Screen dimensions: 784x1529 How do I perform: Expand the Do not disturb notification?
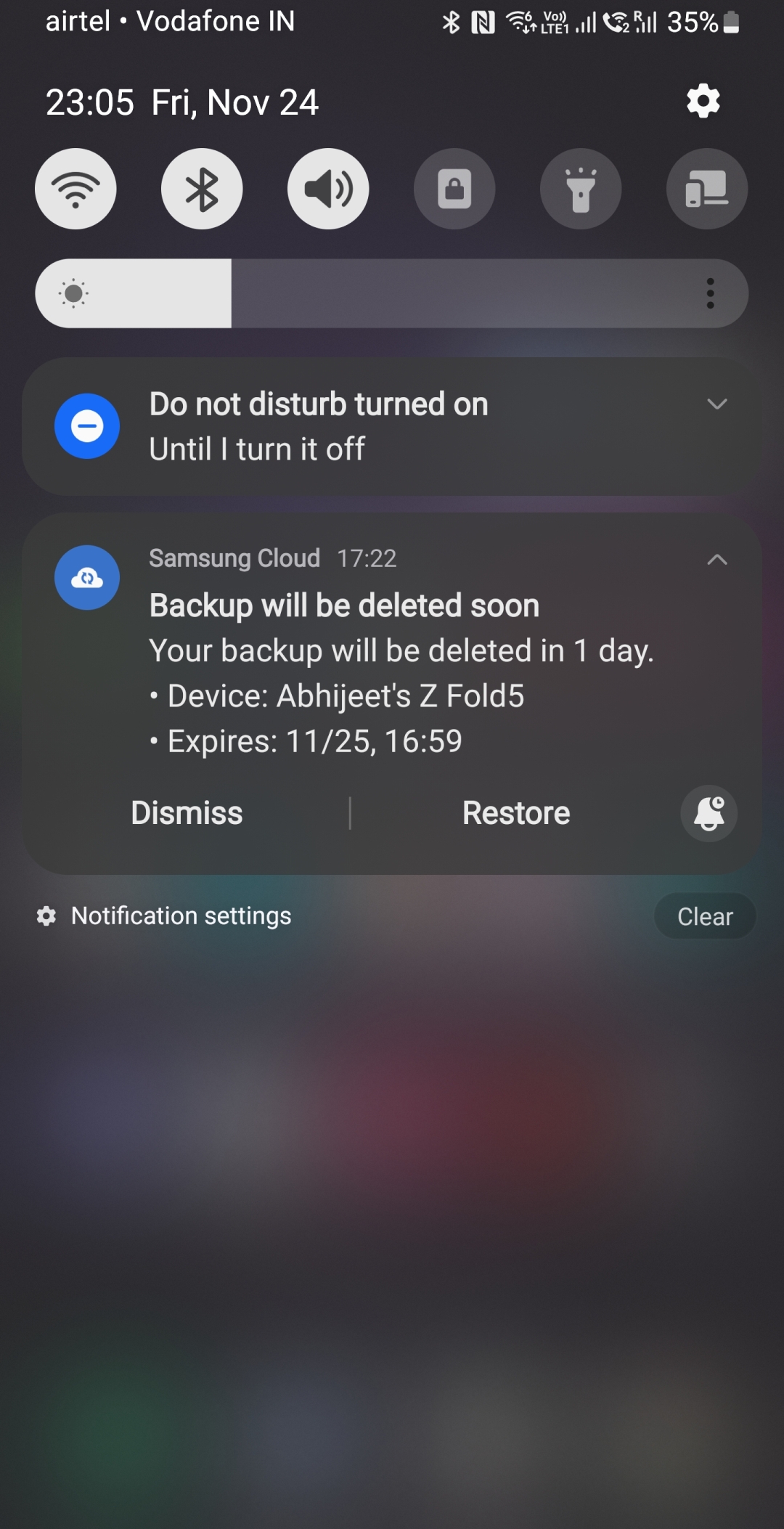click(x=716, y=404)
